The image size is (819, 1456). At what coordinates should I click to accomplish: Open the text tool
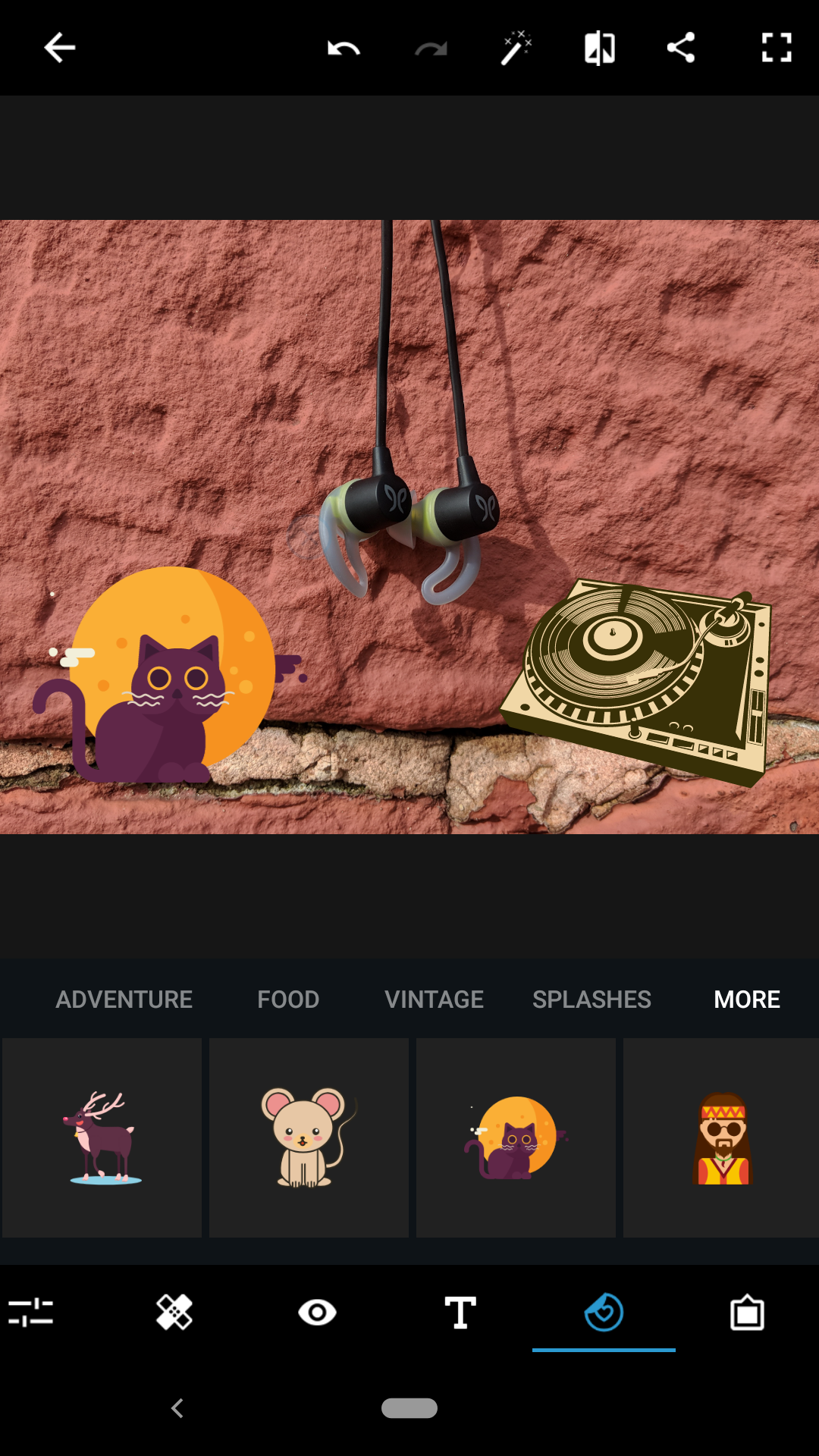pos(460,1313)
